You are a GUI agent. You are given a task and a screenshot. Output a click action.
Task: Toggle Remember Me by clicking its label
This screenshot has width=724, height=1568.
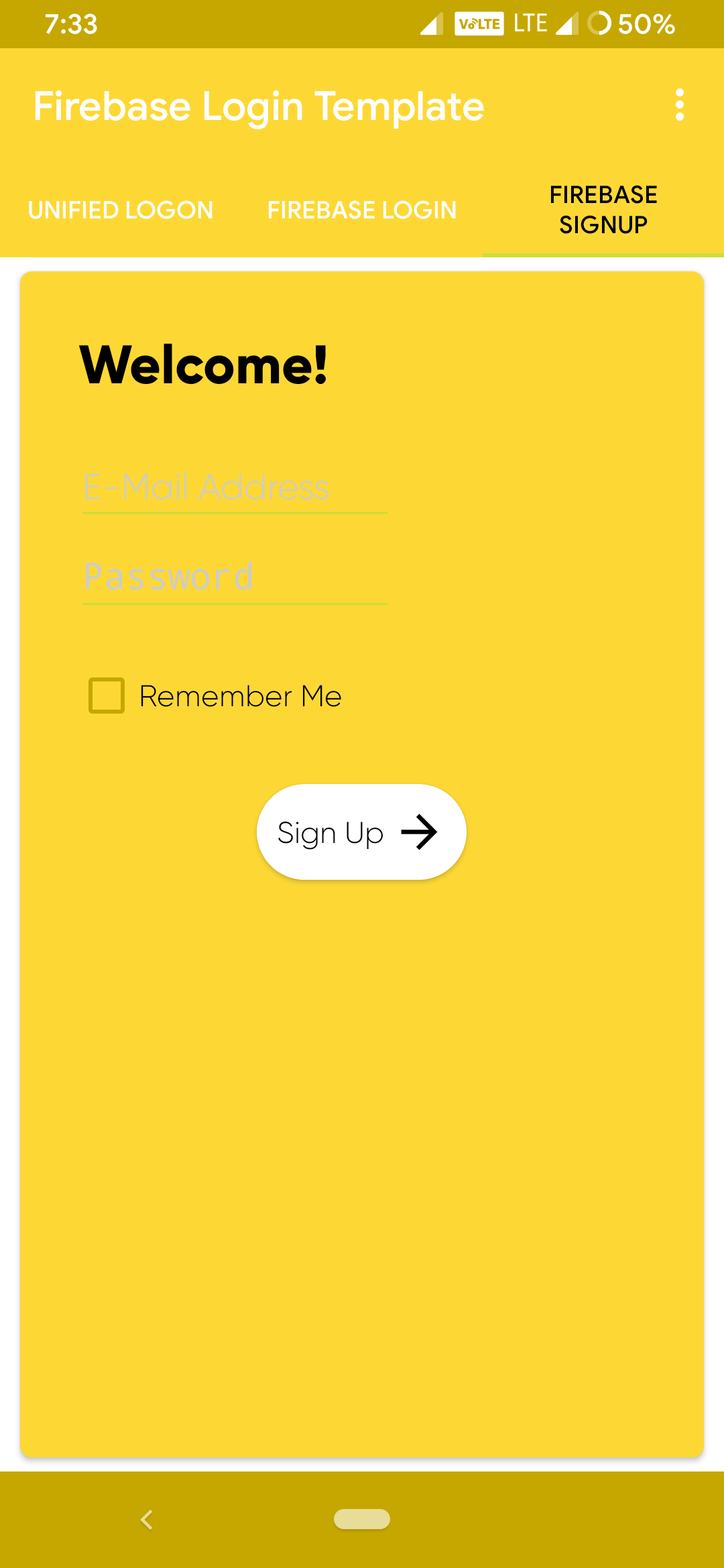click(x=239, y=696)
